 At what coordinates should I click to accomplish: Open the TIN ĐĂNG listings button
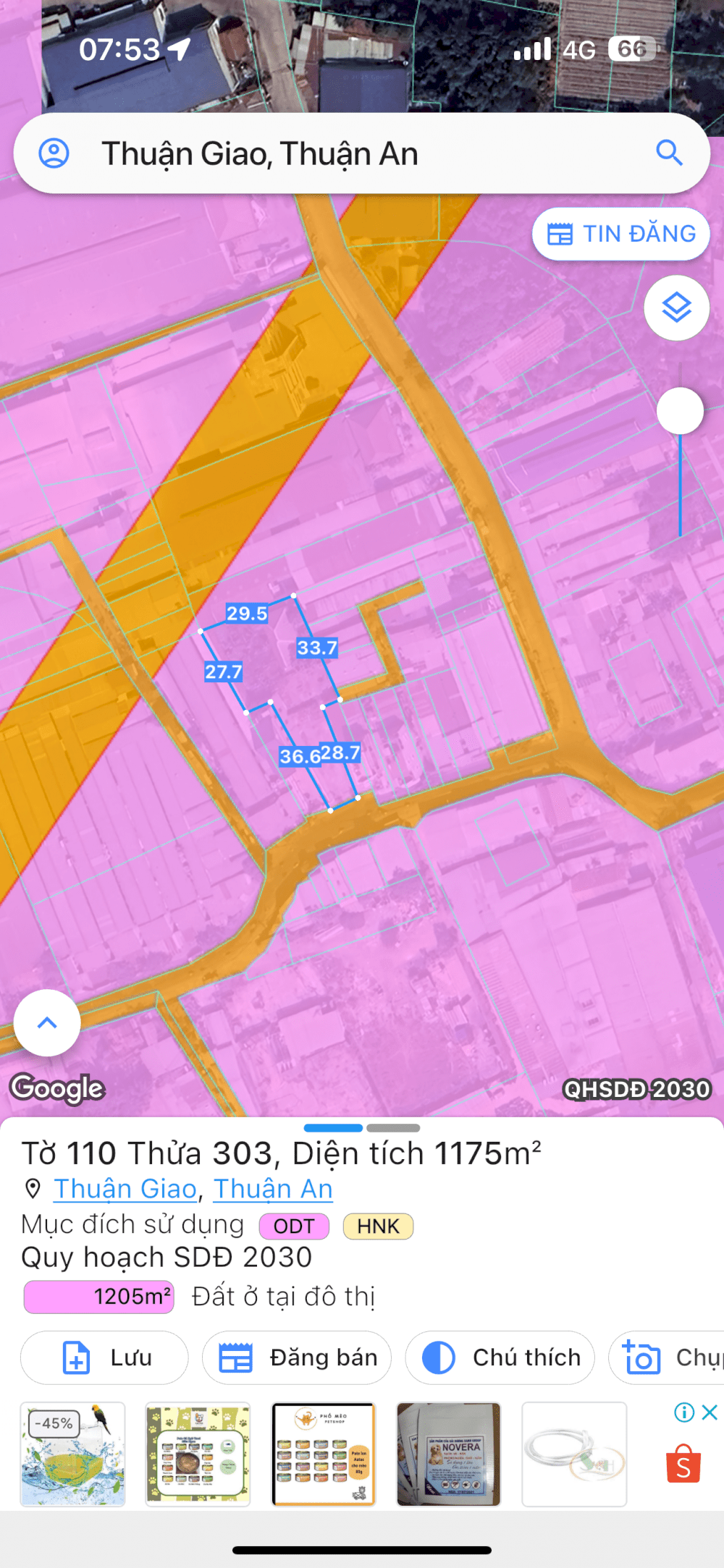click(x=621, y=234)
